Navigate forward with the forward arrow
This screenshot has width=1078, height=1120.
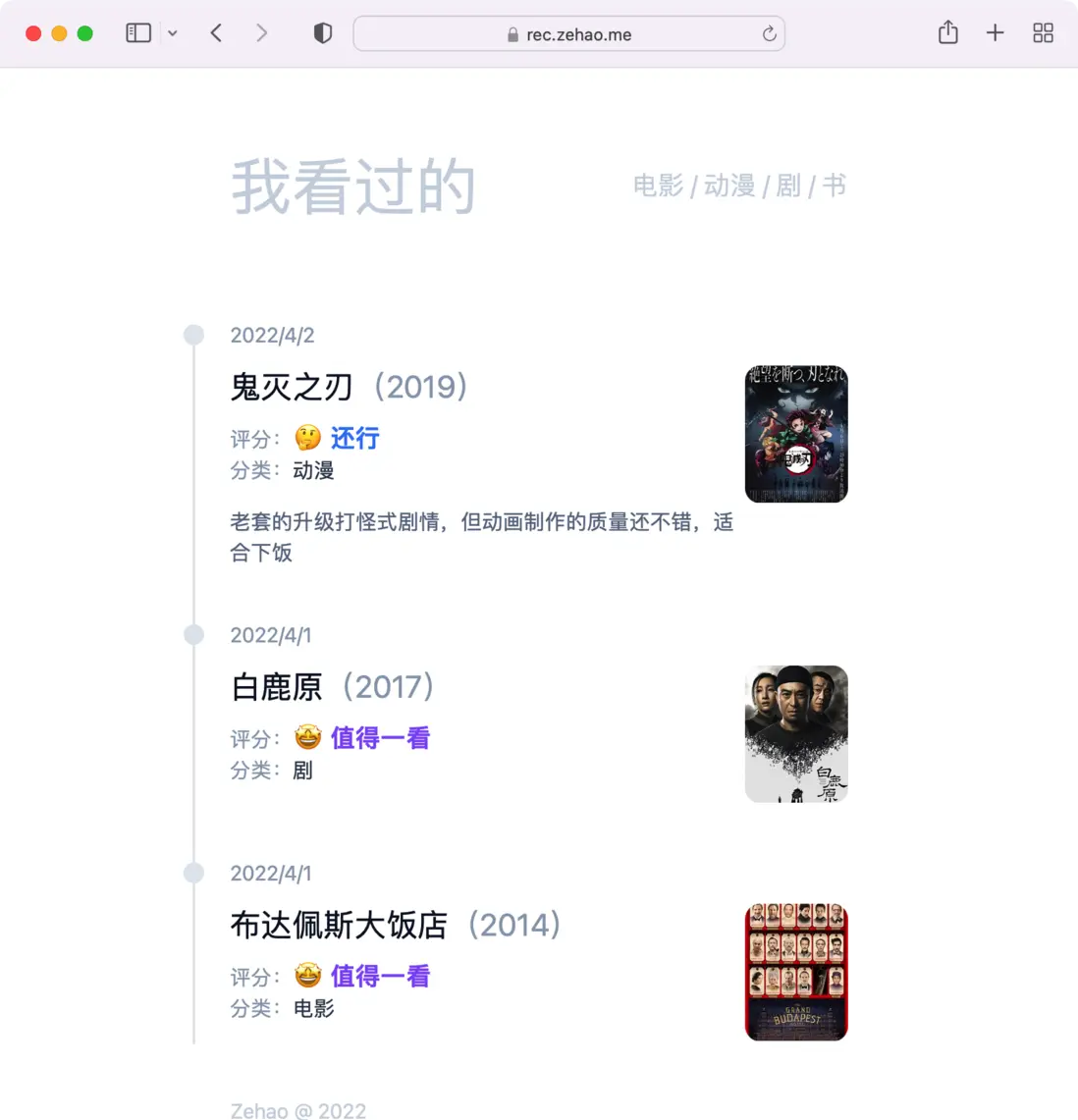pyautogui.click(x=262, y=32)
